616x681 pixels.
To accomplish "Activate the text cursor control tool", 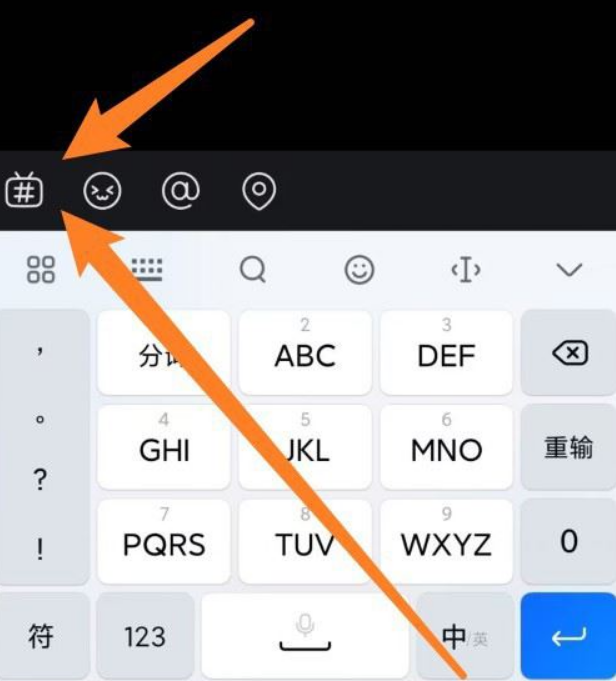I will pos(465,269).
